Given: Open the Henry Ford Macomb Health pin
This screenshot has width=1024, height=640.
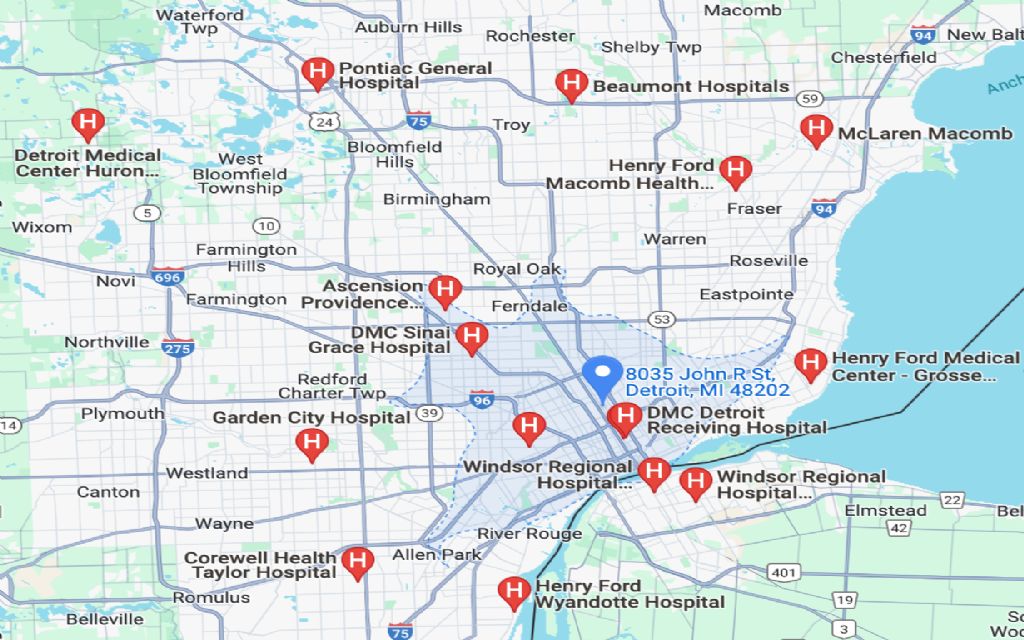Looking at the screenshot, I should point(736,171).
